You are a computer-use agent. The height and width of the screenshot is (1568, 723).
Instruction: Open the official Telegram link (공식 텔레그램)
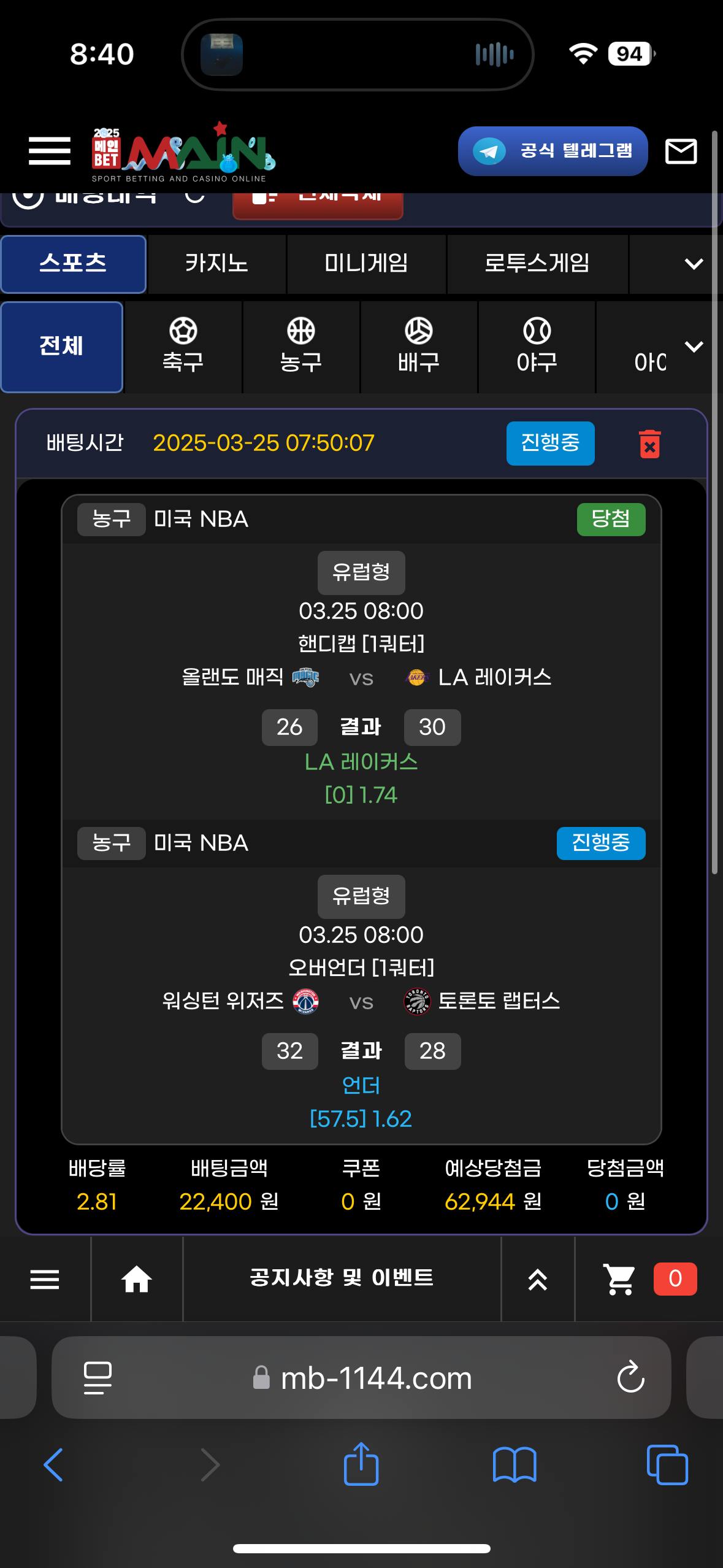coord(553,151)
